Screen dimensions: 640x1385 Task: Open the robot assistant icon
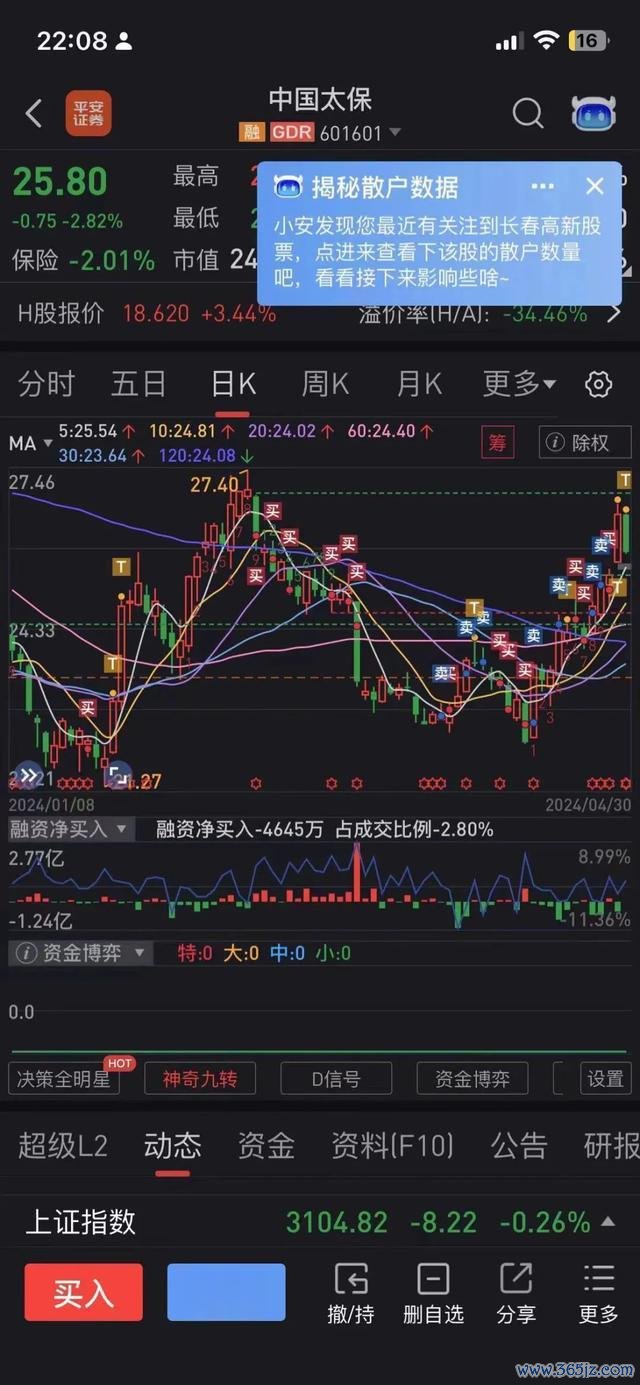[x=593, y=114]
